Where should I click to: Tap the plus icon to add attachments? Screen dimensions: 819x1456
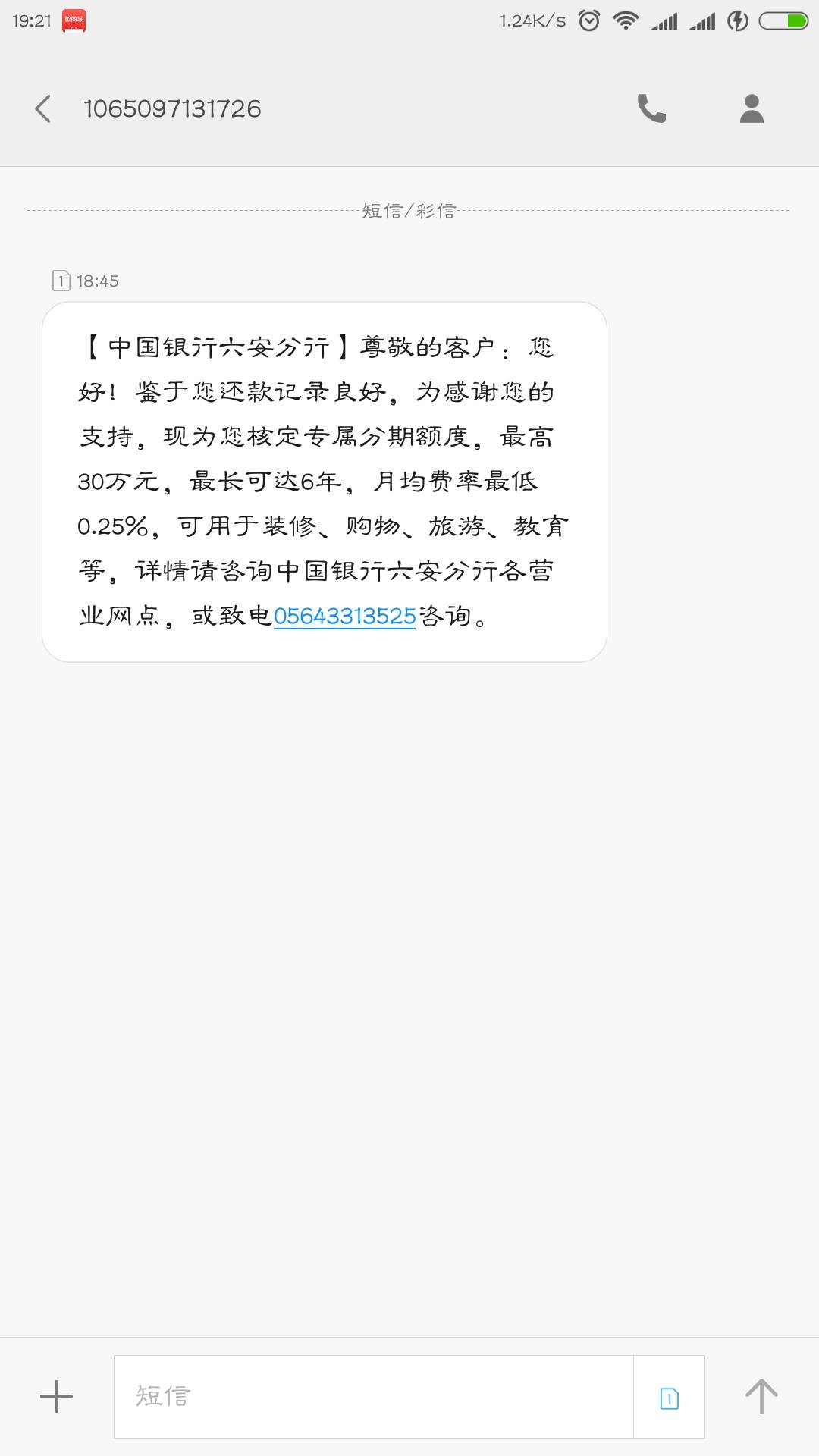click(55, 1398)
